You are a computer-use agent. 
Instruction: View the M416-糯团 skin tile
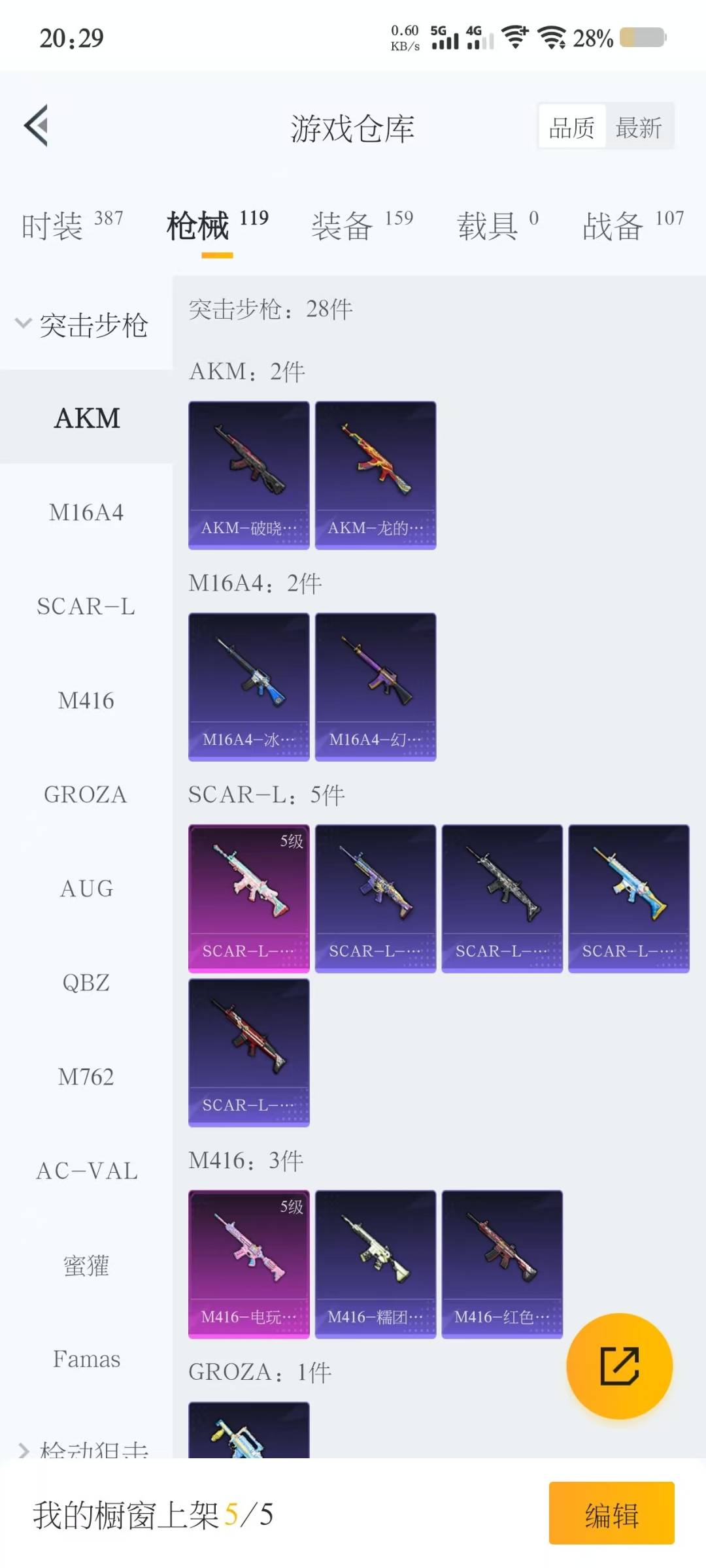(376, 1264)
